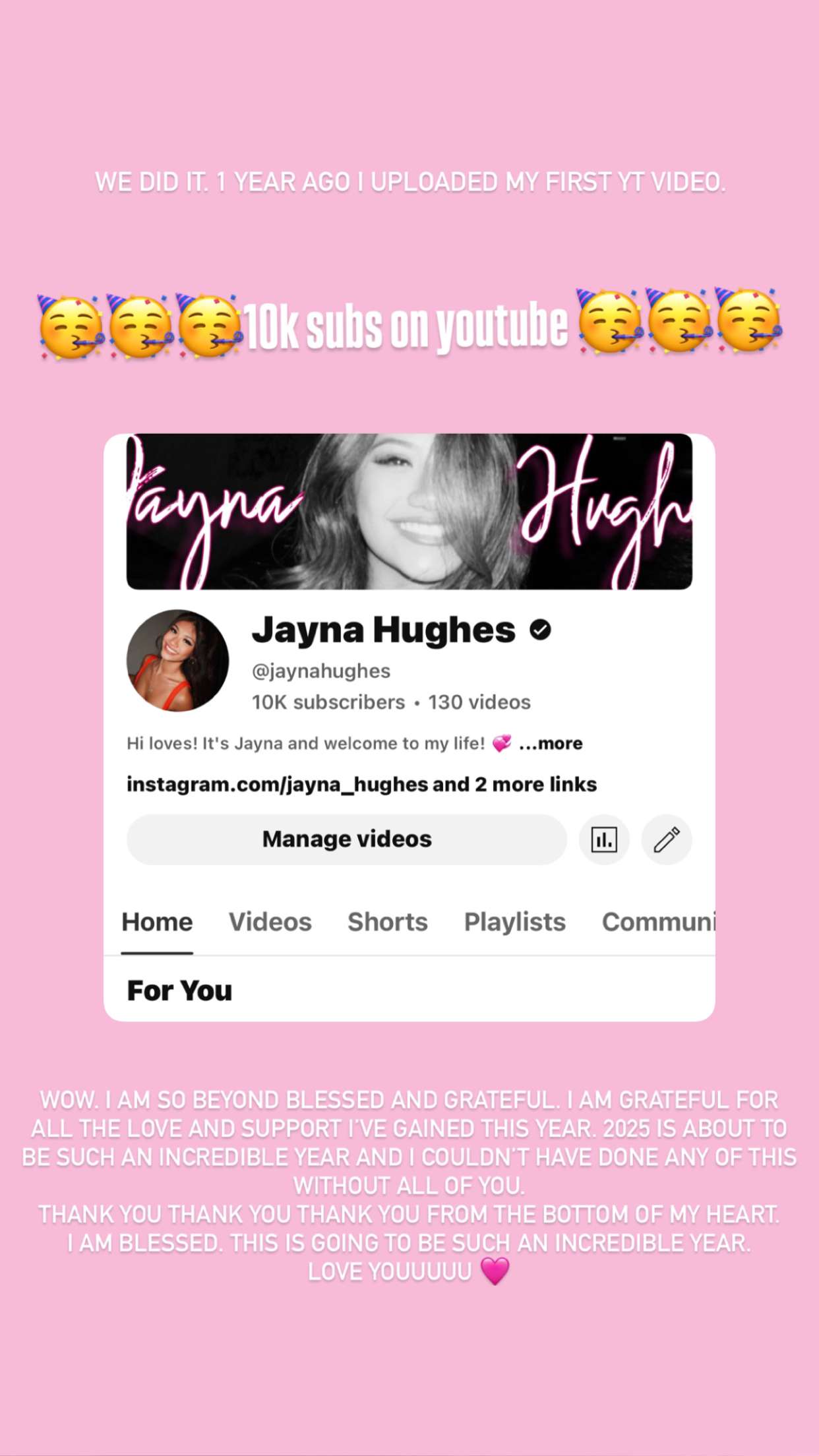Viewport: 819px width, 1456px height.
Task: Switch to the Videos tab
Action: click(270, 921)
